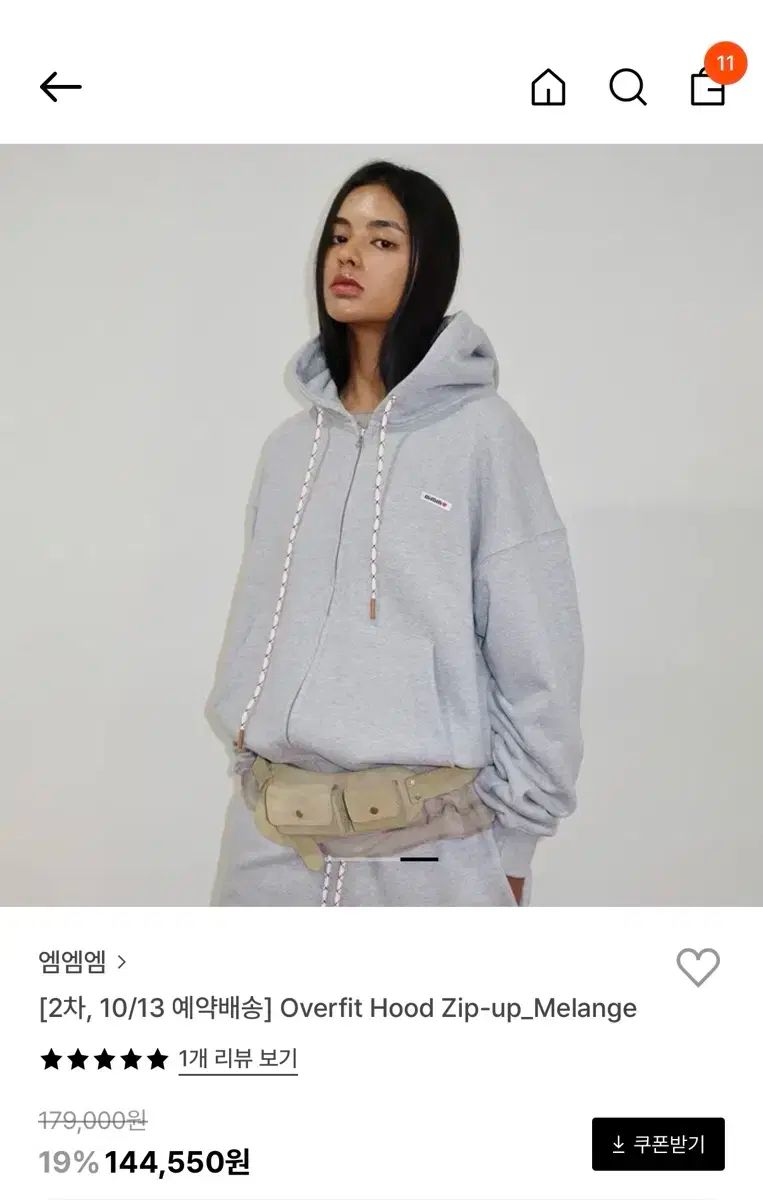
Task: Tap the 쿠폰받기 button
Action: click(658, 1144)
